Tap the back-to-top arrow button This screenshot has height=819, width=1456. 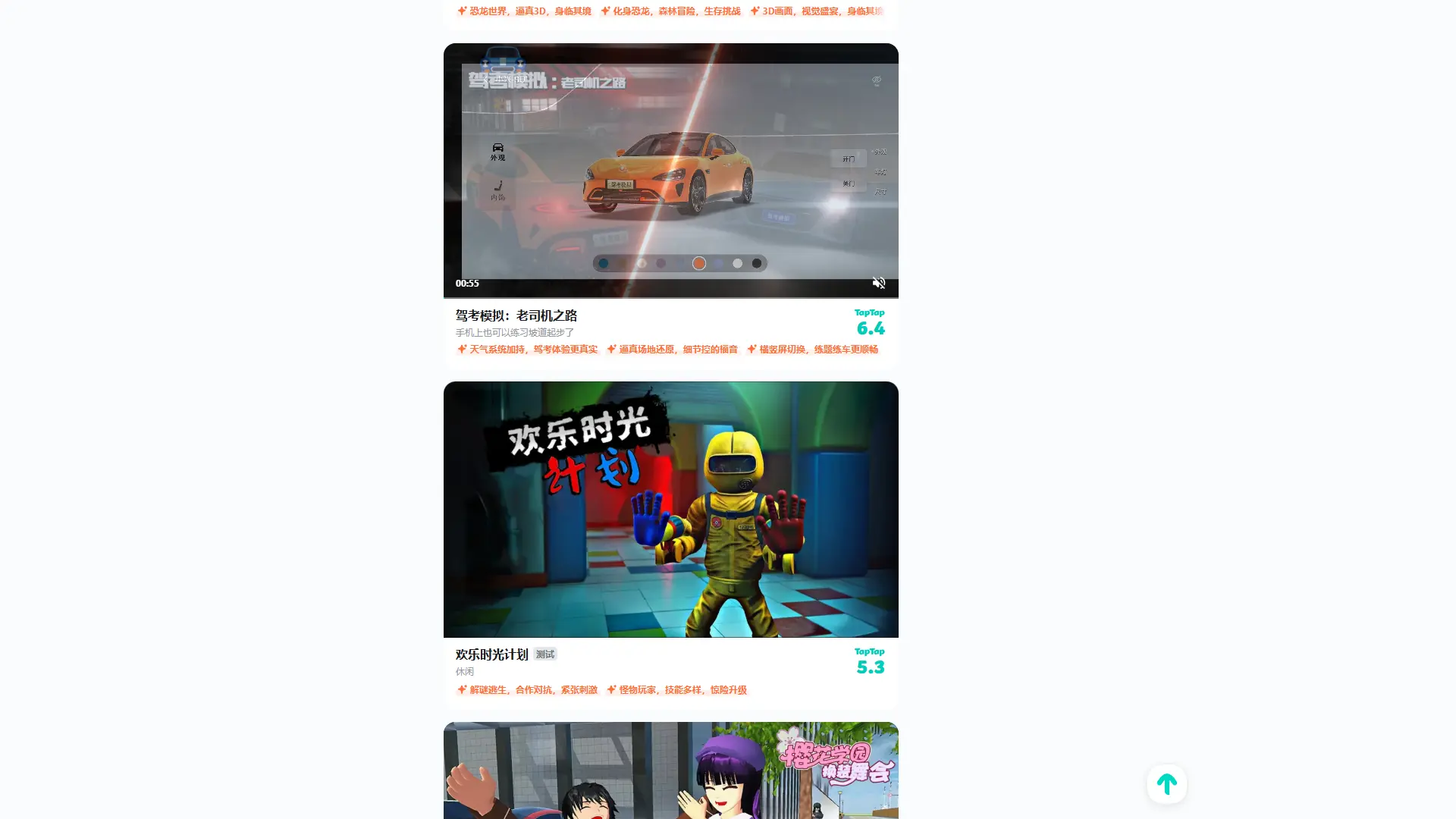point(1166,783)
